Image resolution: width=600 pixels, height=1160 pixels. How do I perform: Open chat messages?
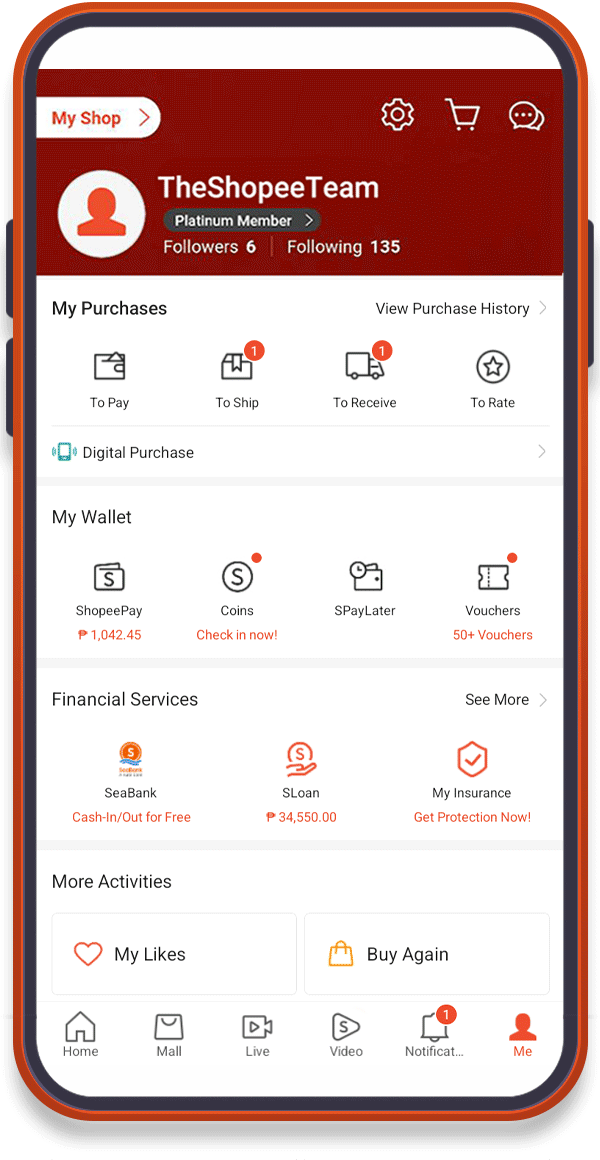(526, 117)
